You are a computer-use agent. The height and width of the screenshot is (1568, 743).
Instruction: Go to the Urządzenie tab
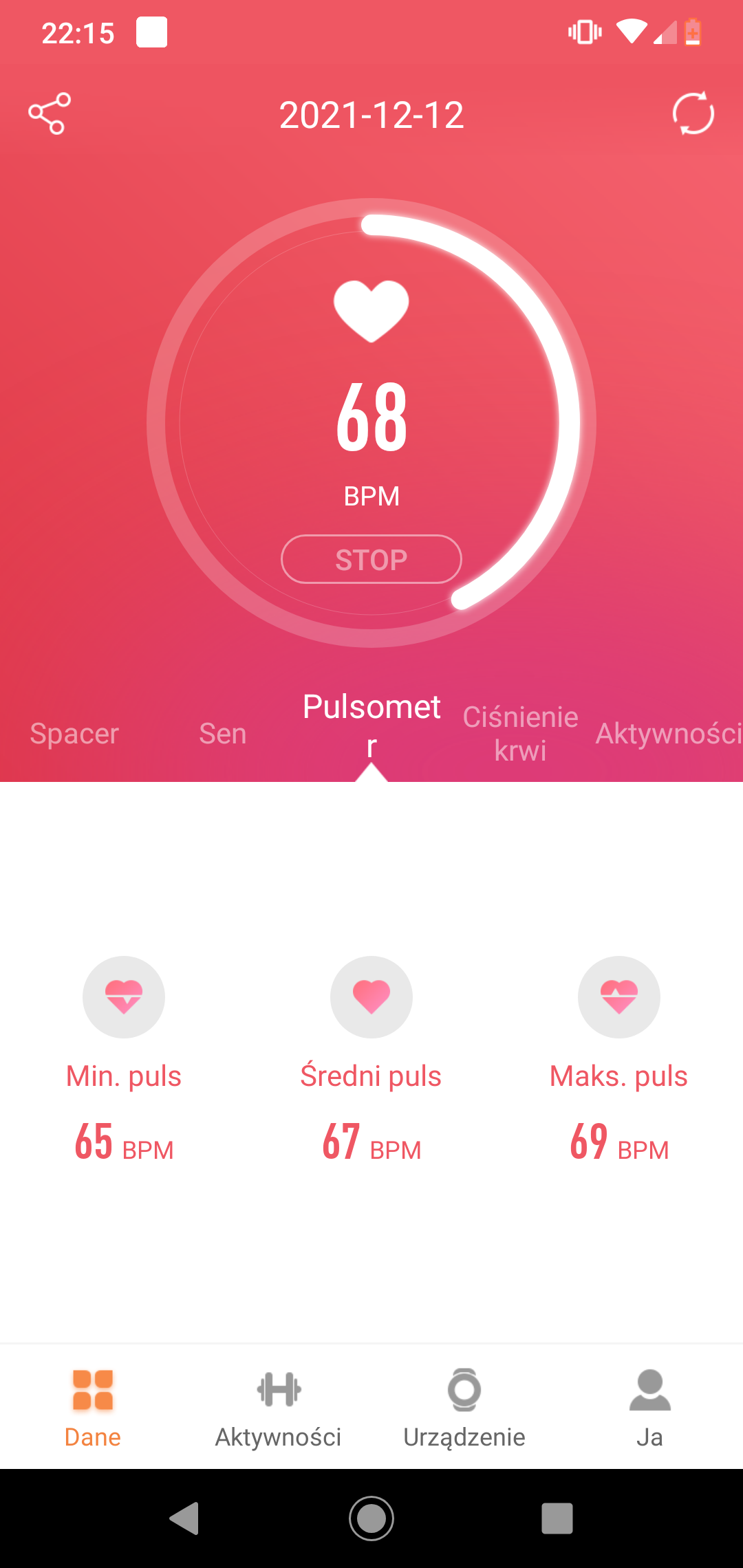pos(464,1407)
